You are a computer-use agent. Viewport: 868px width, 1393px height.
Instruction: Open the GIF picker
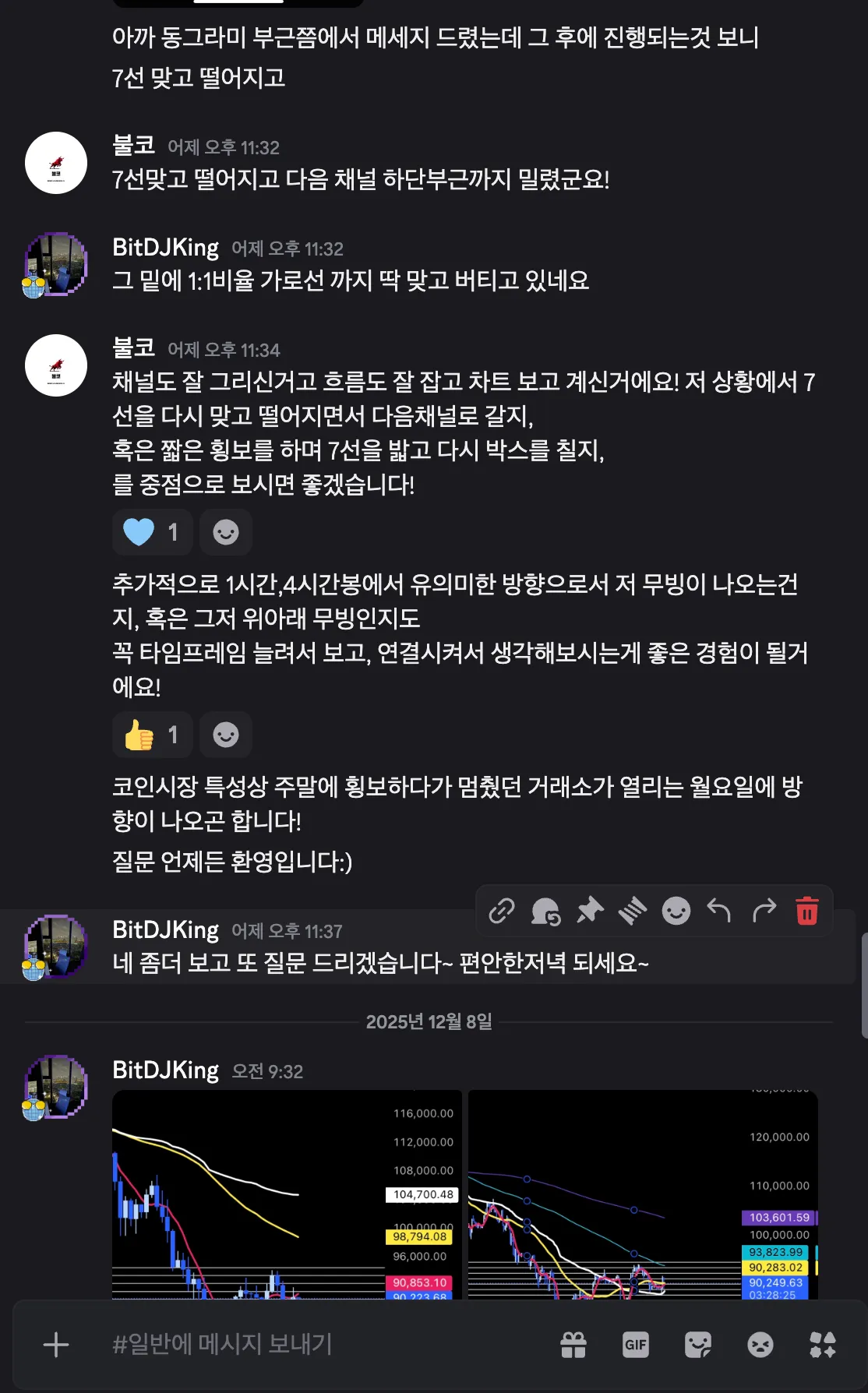(636, 1344)
